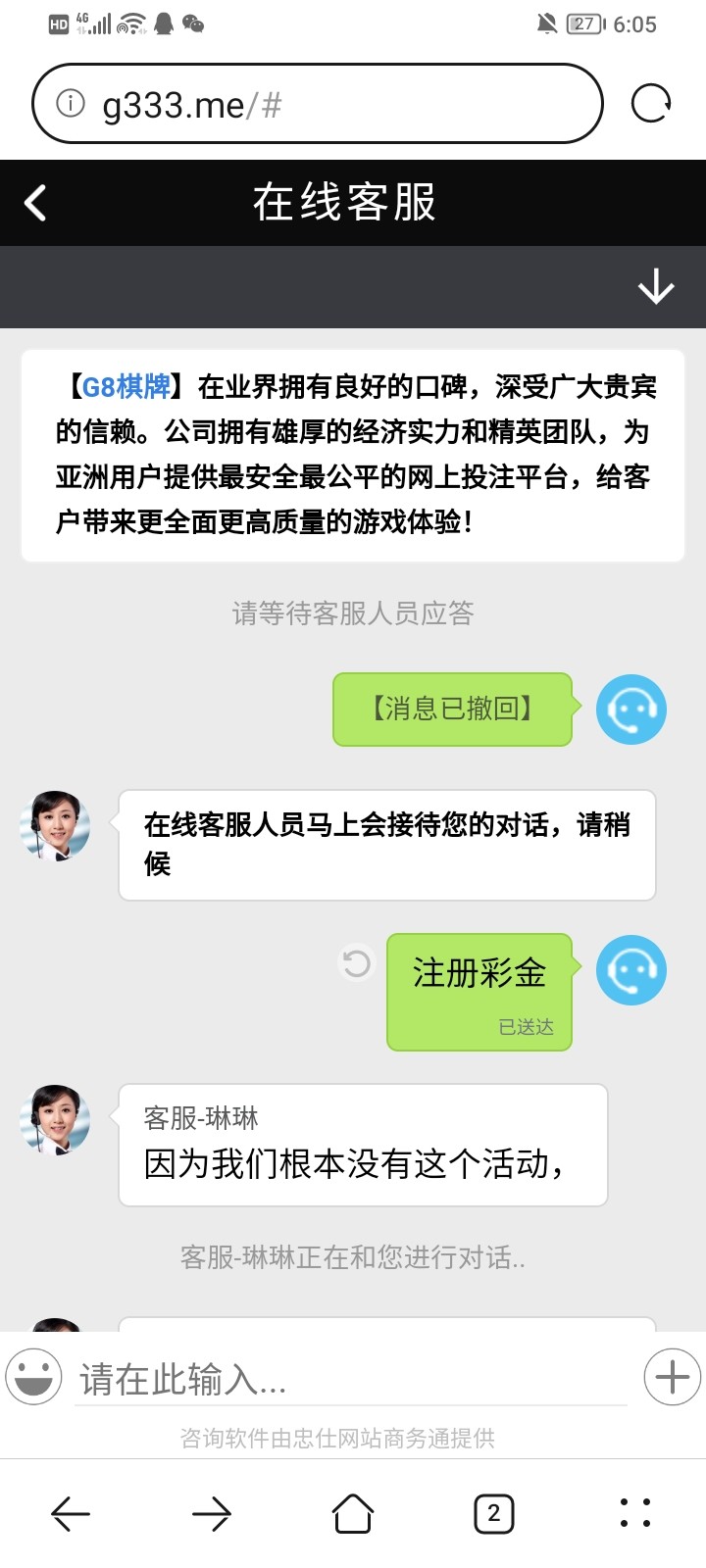Screen dimensions: 706x1568
Task: Open the G8棋牌 link in the notice
Action: click(126, 387)
